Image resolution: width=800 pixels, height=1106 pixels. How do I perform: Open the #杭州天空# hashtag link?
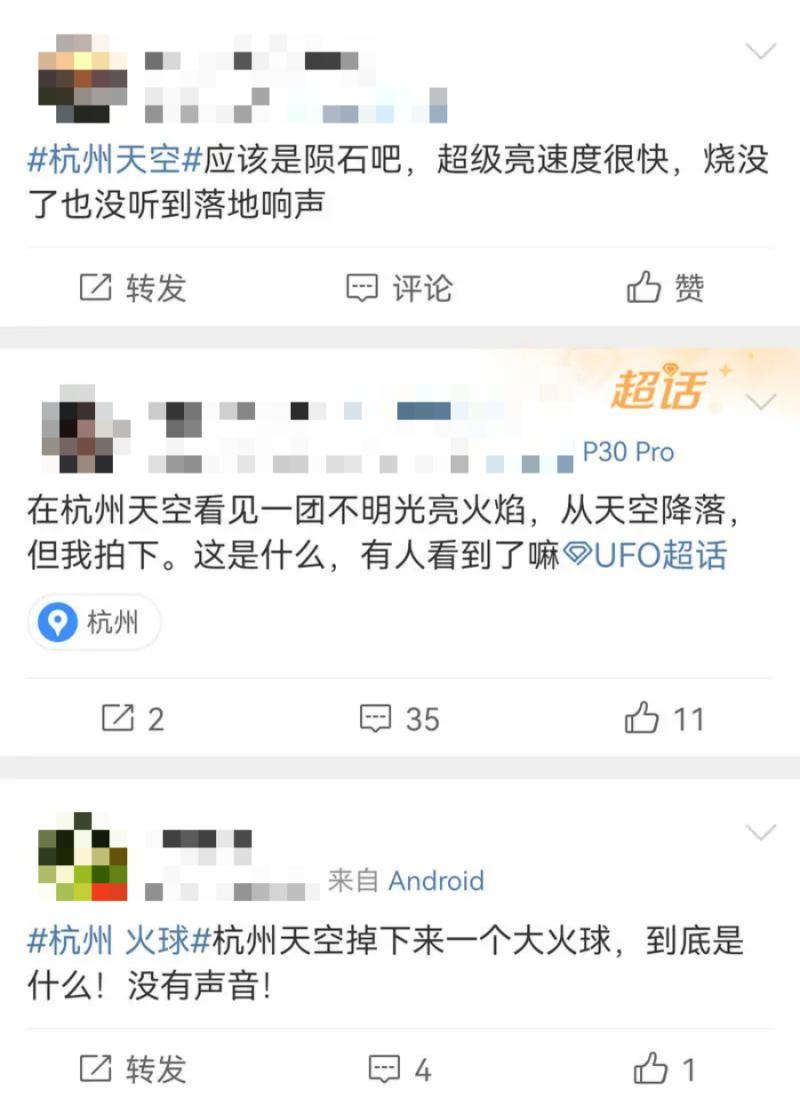point(116,160)
